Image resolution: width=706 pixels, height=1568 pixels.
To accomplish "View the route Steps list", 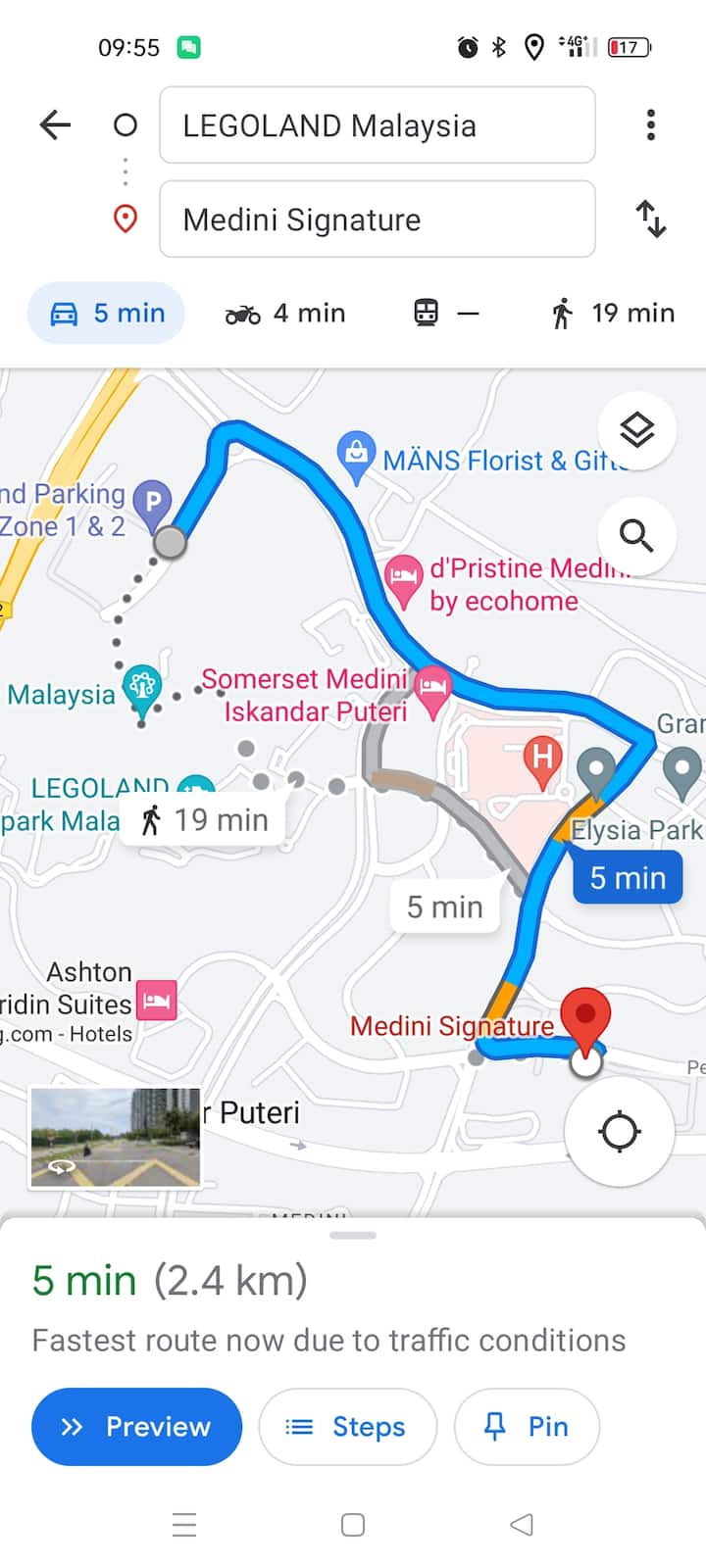I will (x=347, y=1426).
